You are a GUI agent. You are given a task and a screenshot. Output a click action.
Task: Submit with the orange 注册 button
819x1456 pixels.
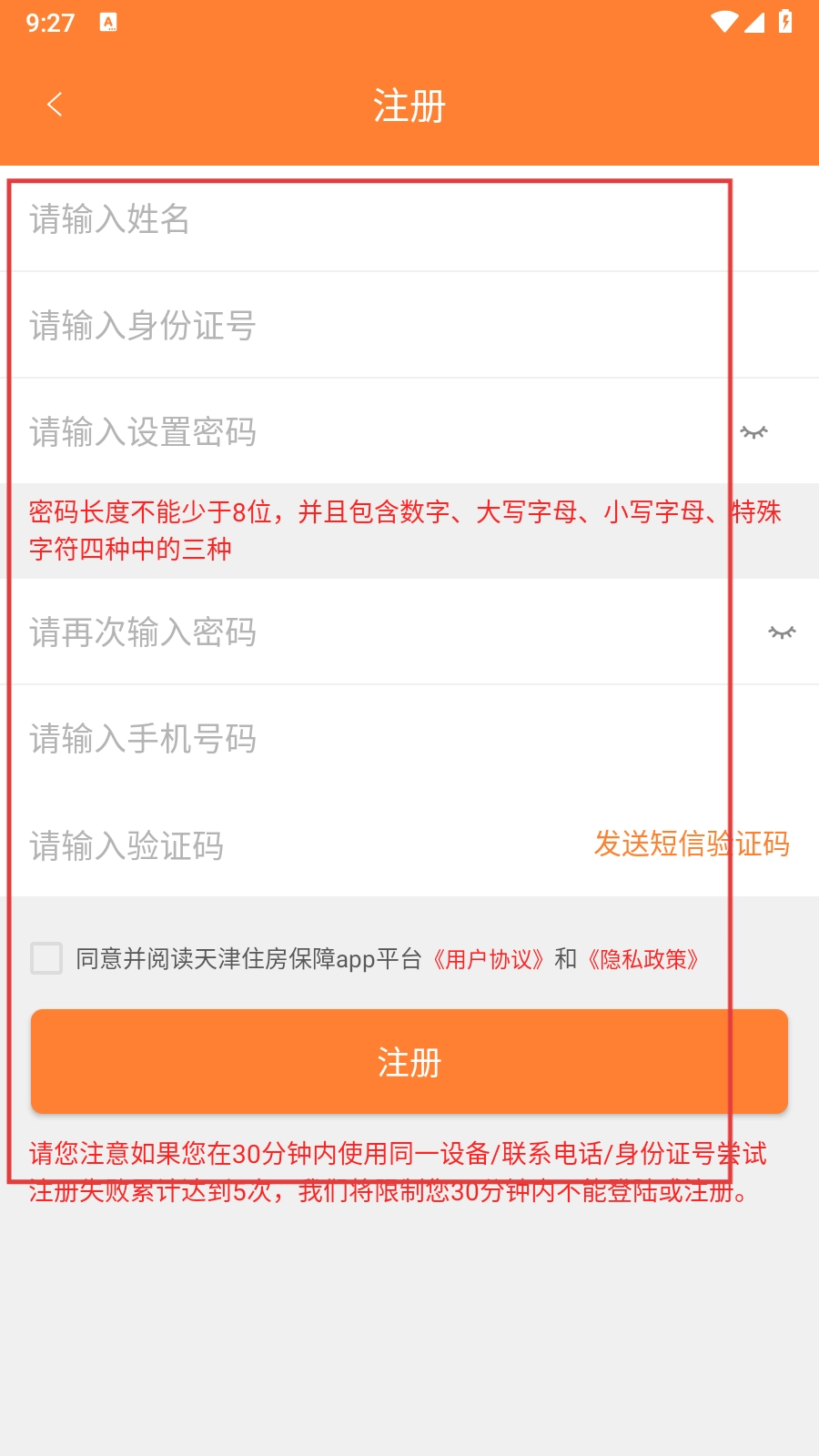coord(409,1061)
